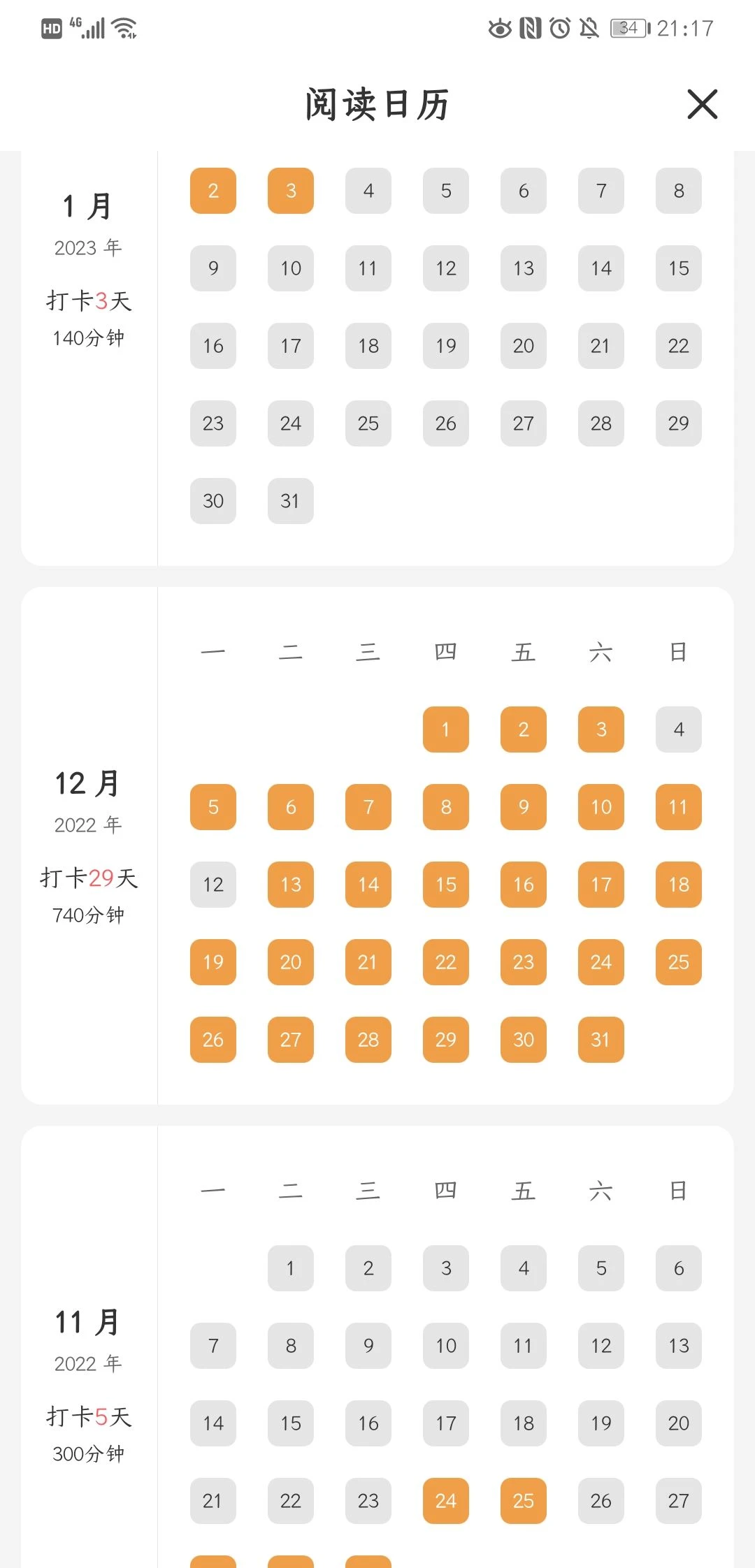
Task: Select December 31 reading day
Action: tap(601, 1040)
